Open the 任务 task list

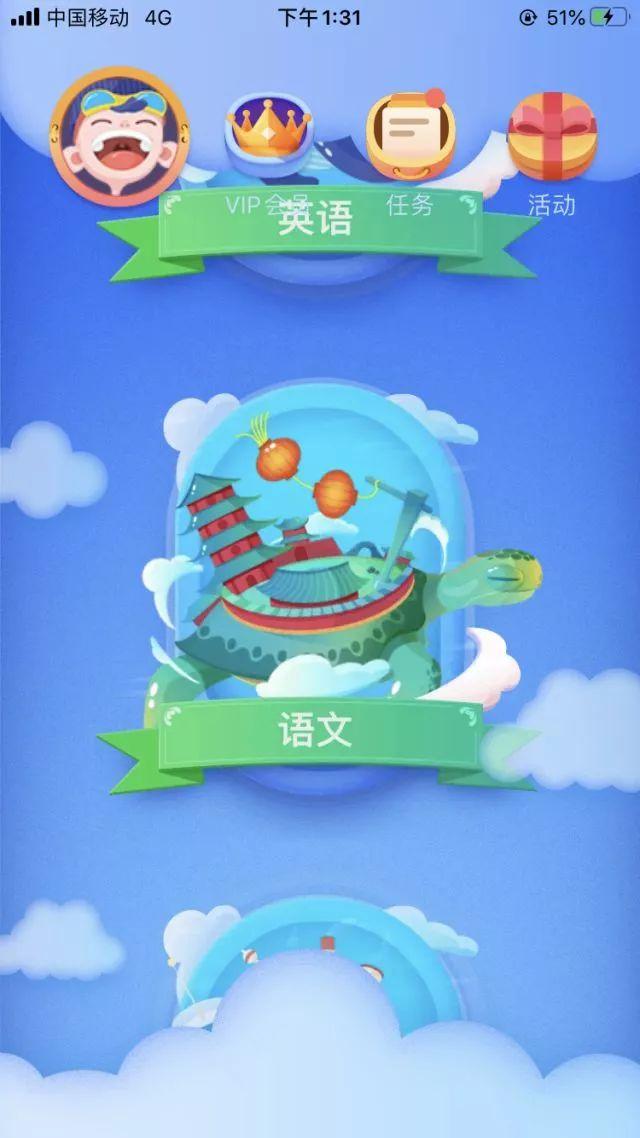click(410, 135)
